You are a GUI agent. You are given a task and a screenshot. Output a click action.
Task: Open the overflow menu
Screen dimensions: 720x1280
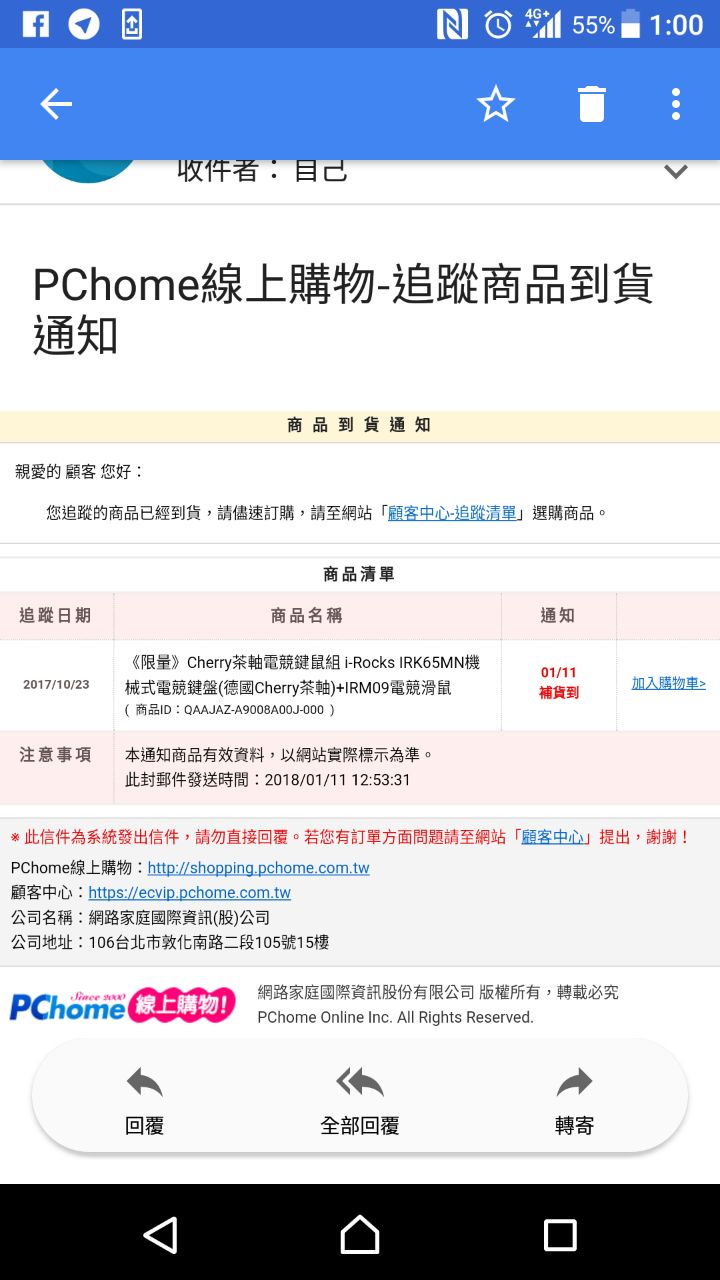click(x=676, y=104)
